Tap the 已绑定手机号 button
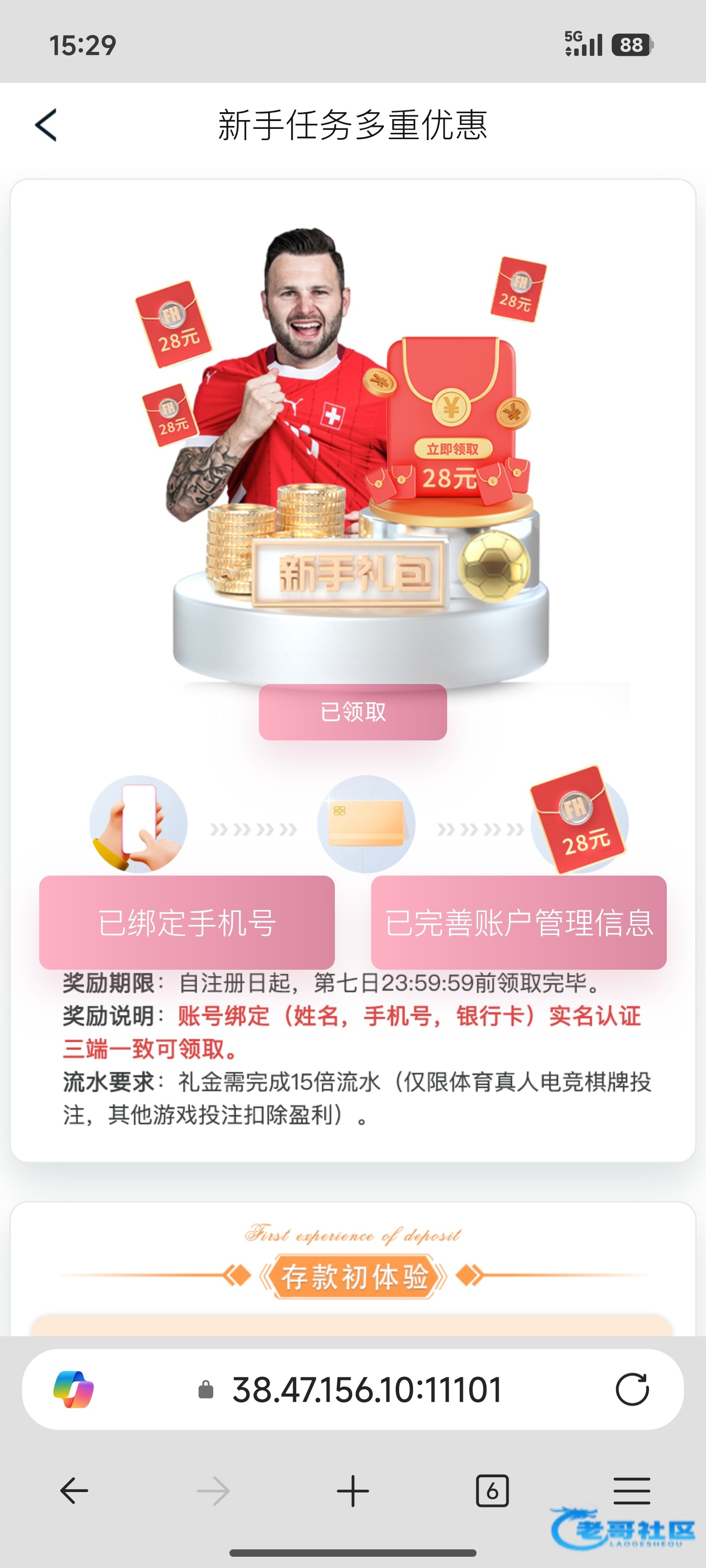Image resolution: width=706 pixels, height=1568 pixels. click(x=186, y=922)
